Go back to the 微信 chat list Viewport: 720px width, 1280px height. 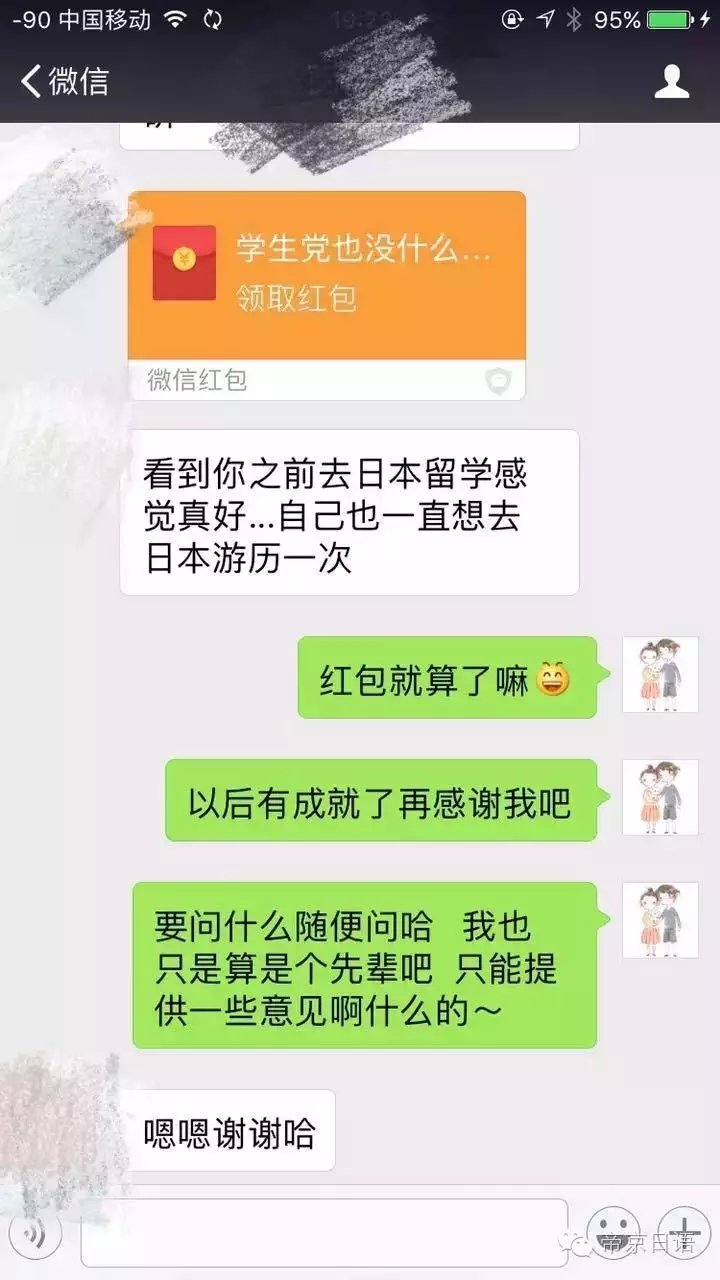point(65,80)
